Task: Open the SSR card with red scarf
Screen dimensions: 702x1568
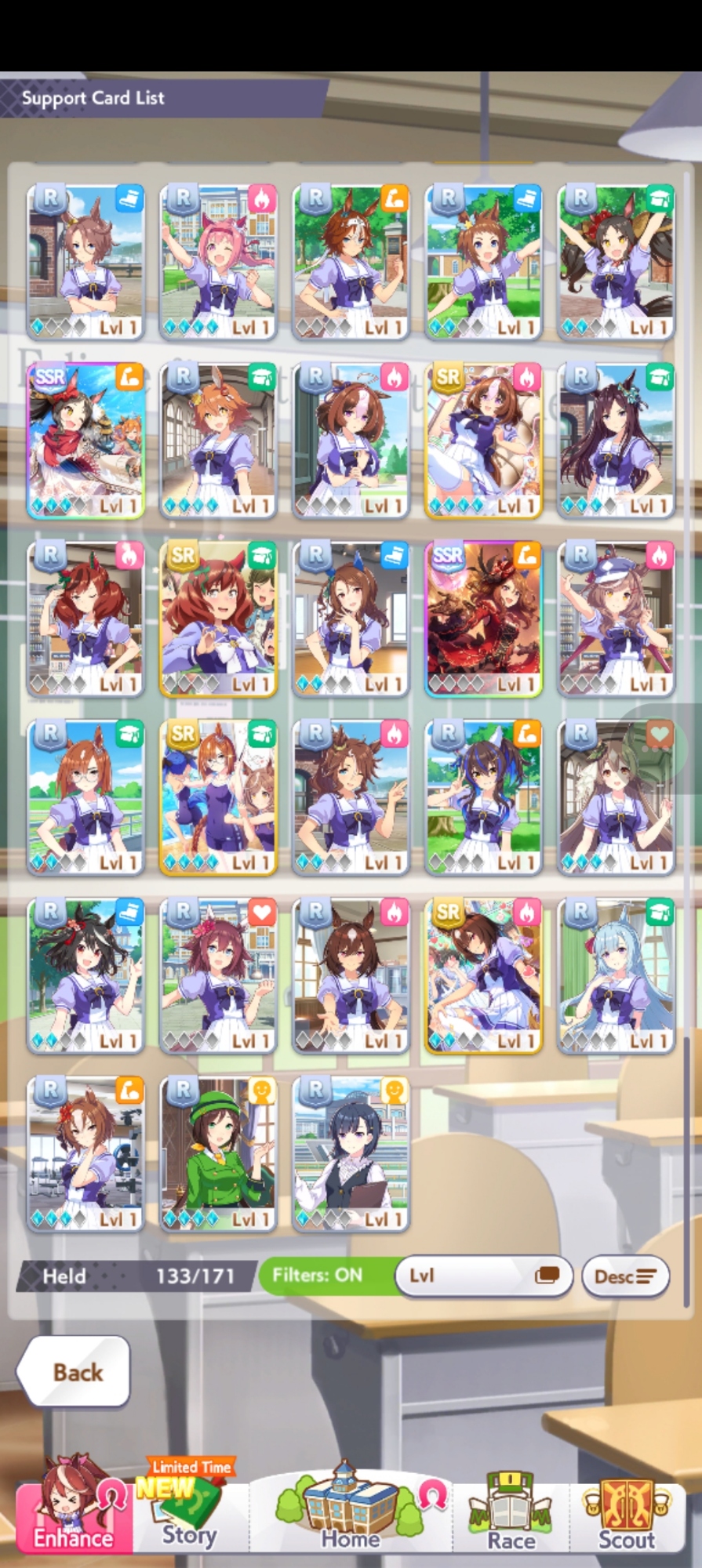Action: pyautogui.click(x=85, y=439)
